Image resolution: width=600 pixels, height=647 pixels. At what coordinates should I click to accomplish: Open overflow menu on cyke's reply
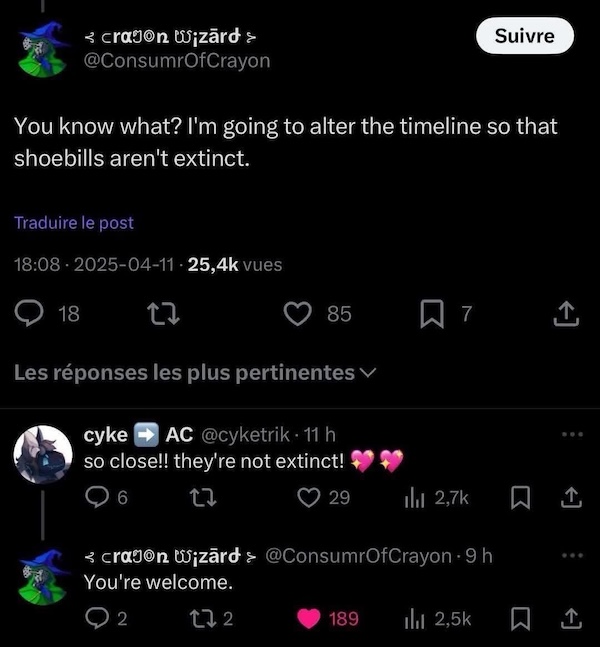pos(570,434)
